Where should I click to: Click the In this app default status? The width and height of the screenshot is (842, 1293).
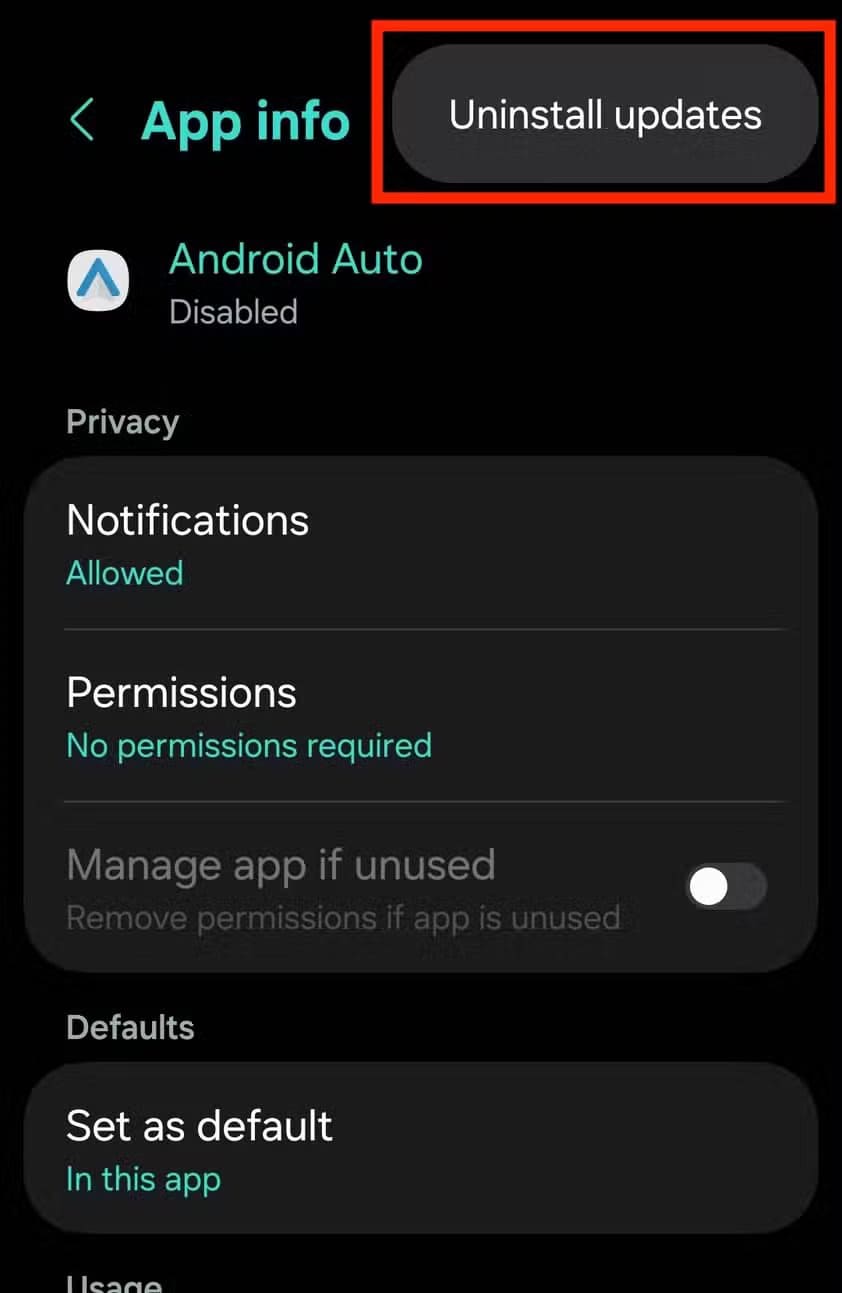pos(143,1179)
